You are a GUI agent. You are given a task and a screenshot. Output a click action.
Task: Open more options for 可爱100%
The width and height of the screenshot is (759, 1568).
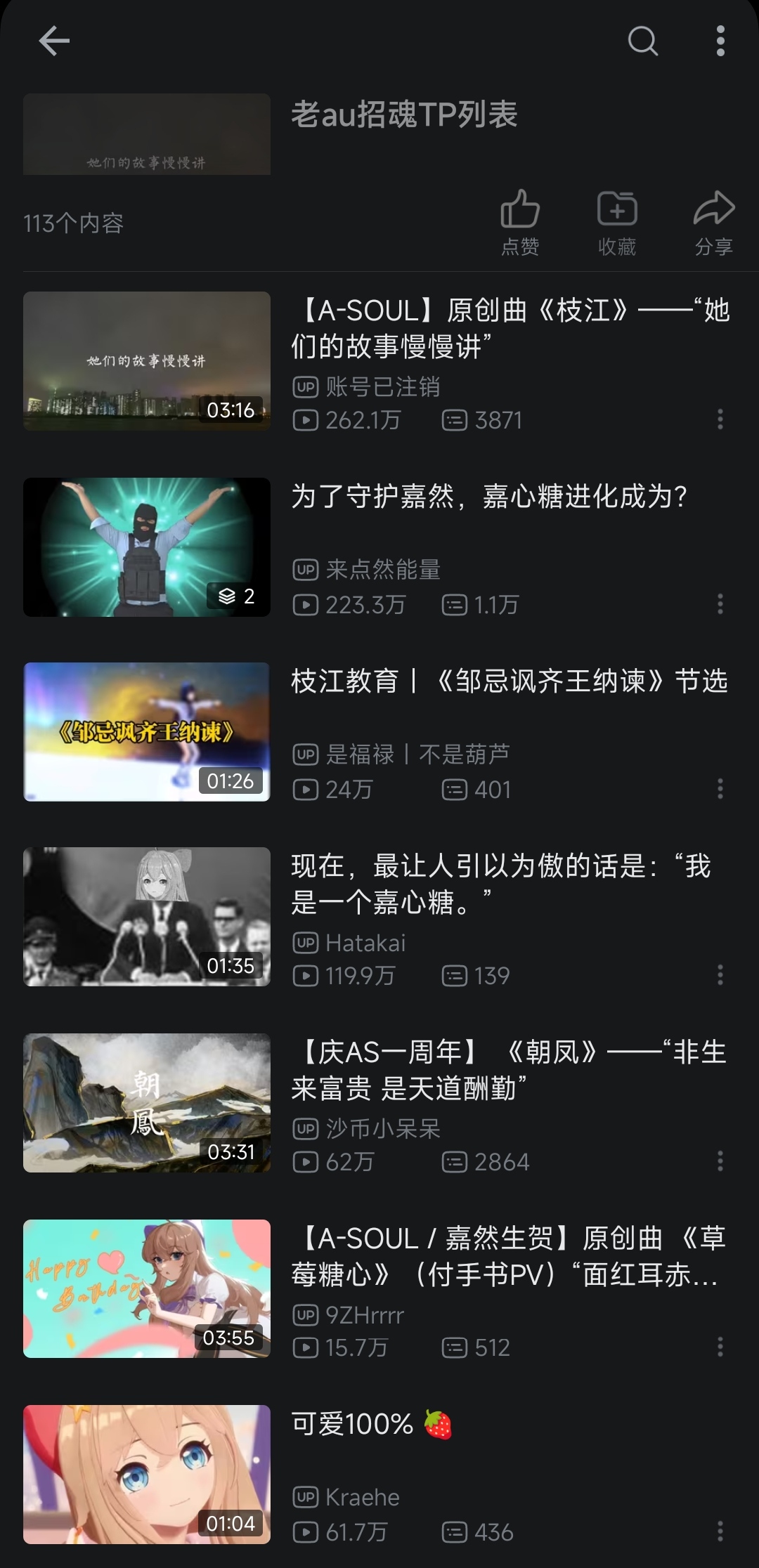pyautogui.click(x=720, y=1531)
